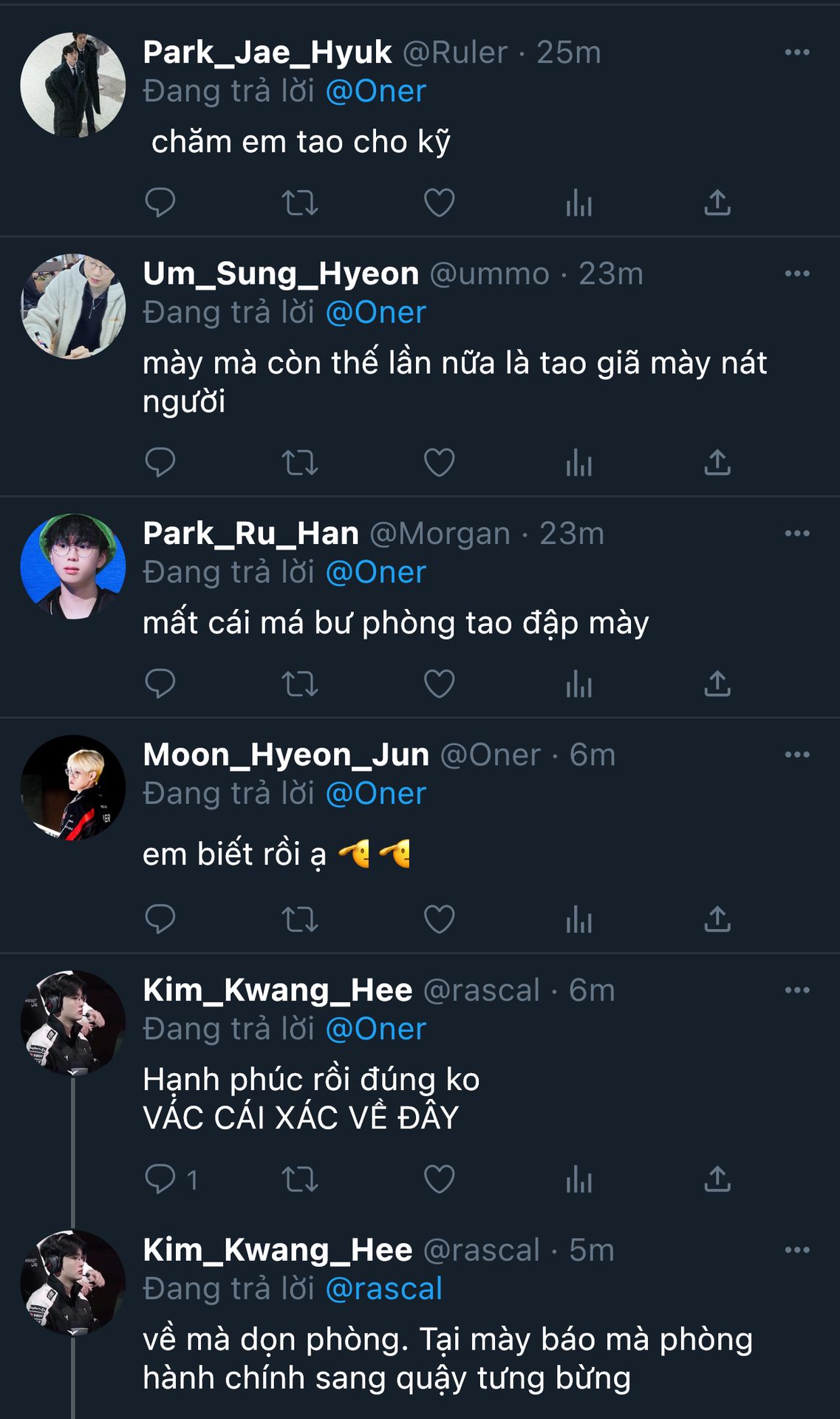Open Park_Ru_Han's profile picture
The image size is (840, 1419).
72,566
